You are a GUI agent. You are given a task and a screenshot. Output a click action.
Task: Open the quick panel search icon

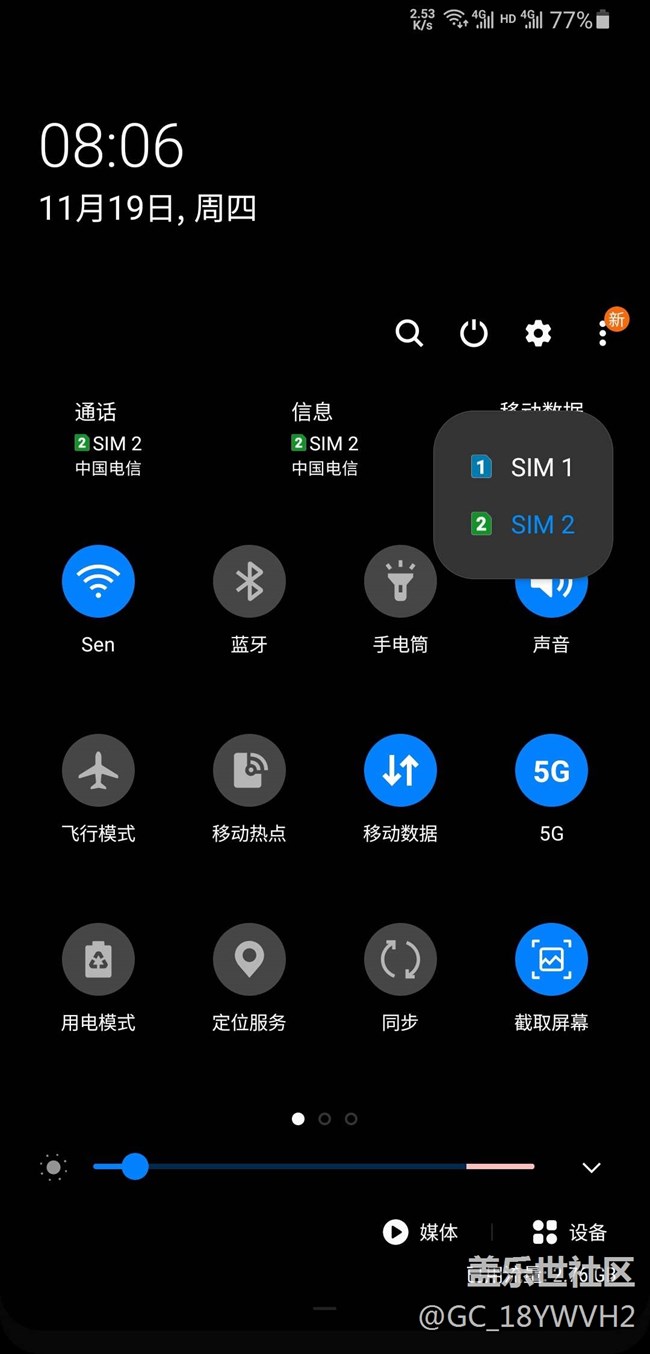[409, 333]
